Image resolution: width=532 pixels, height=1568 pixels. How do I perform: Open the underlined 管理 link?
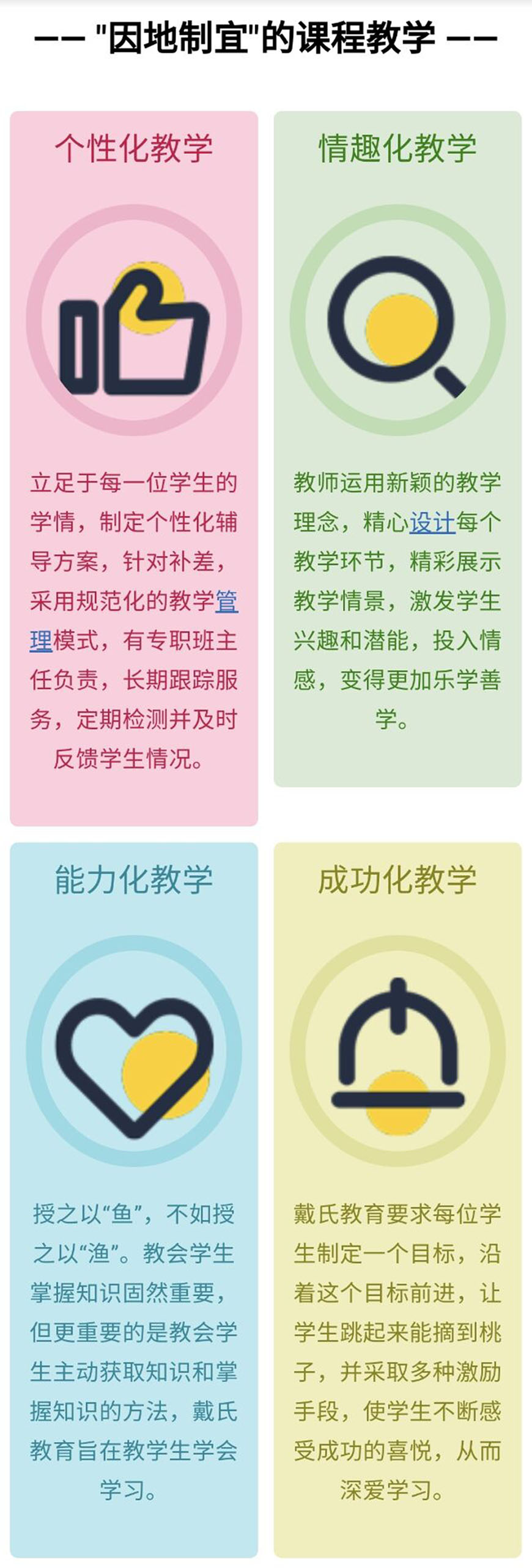point(226,601)
